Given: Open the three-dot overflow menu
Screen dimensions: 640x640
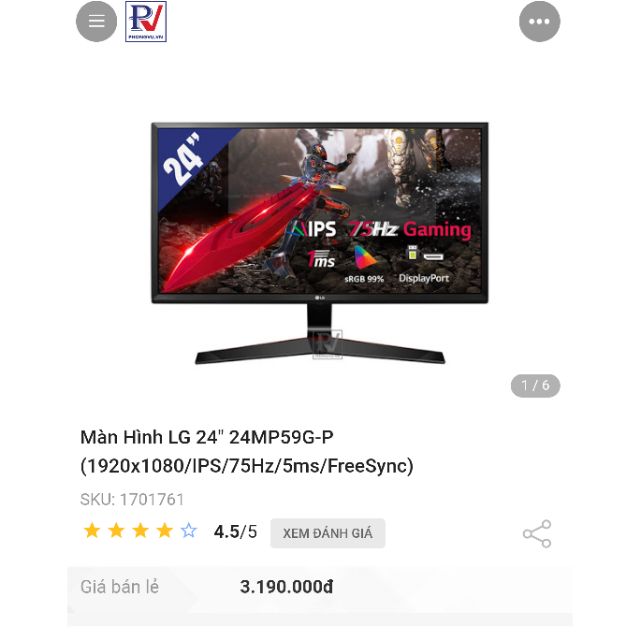Looking at the screenshot, I should [539, 21].
